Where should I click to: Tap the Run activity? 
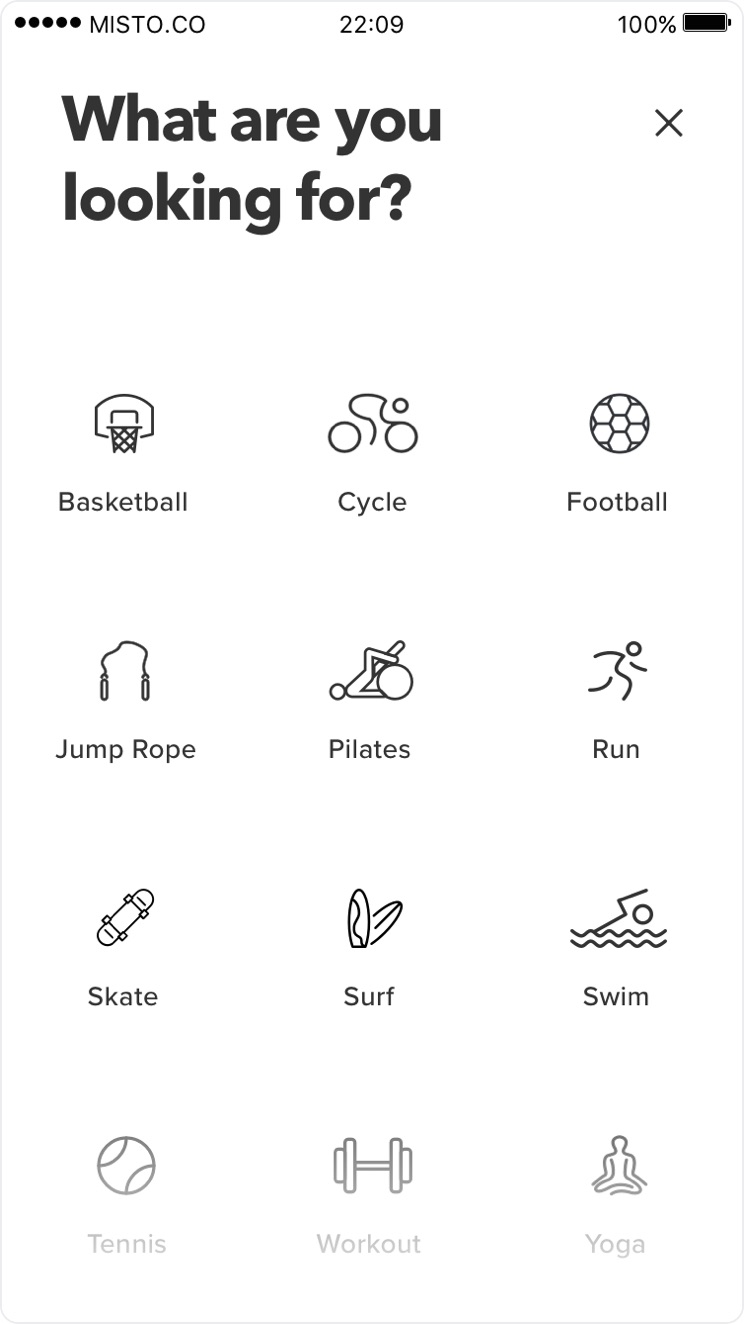tap(617, 701)
